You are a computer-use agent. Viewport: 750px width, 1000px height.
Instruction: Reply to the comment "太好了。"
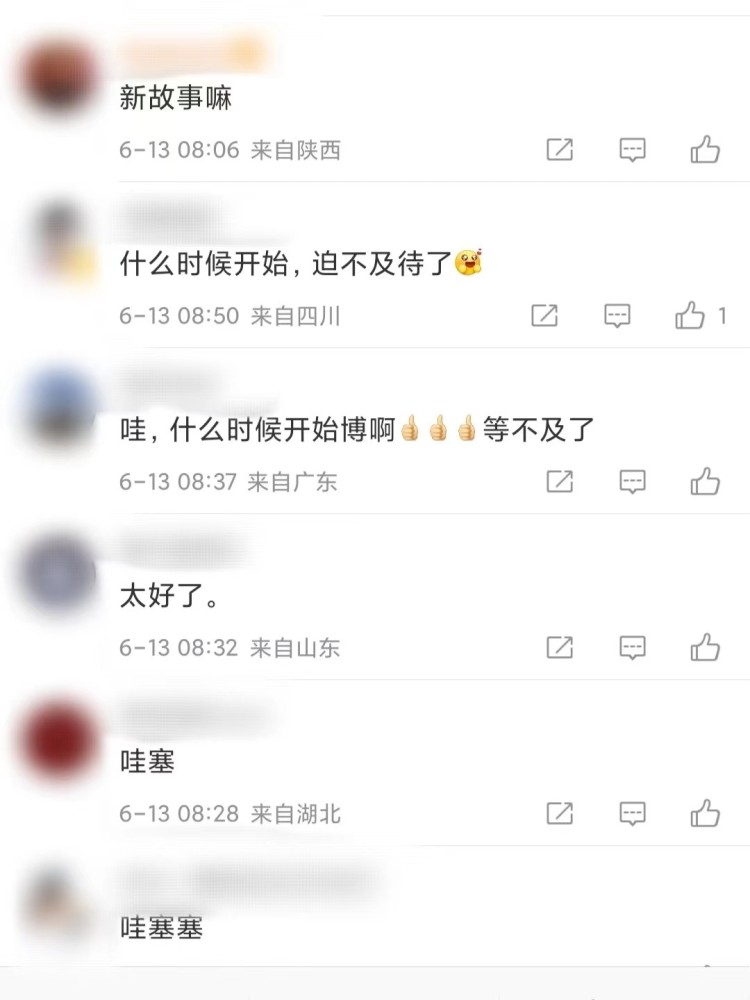[632, 647]
